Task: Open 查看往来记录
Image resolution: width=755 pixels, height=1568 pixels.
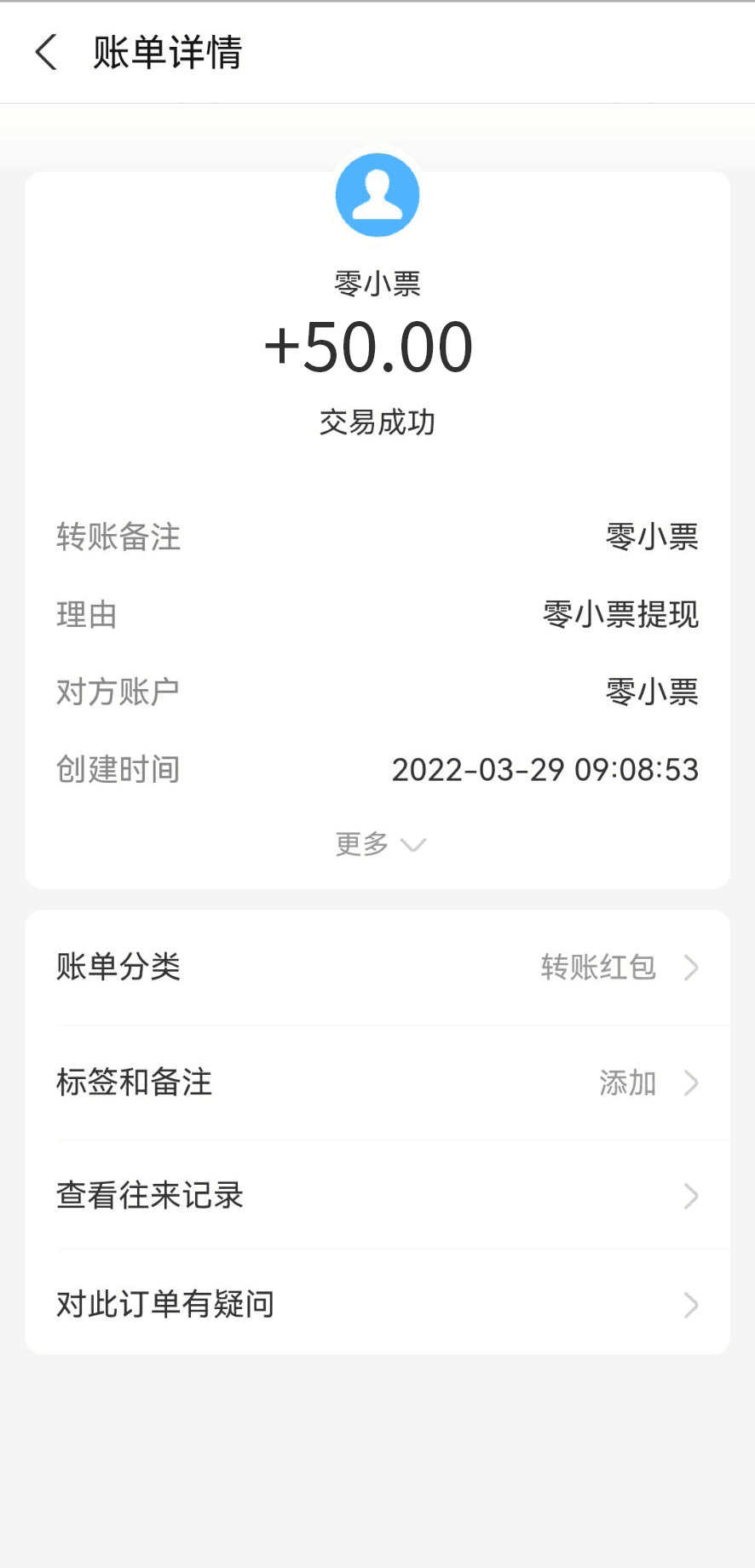Action: (377, 1196)
